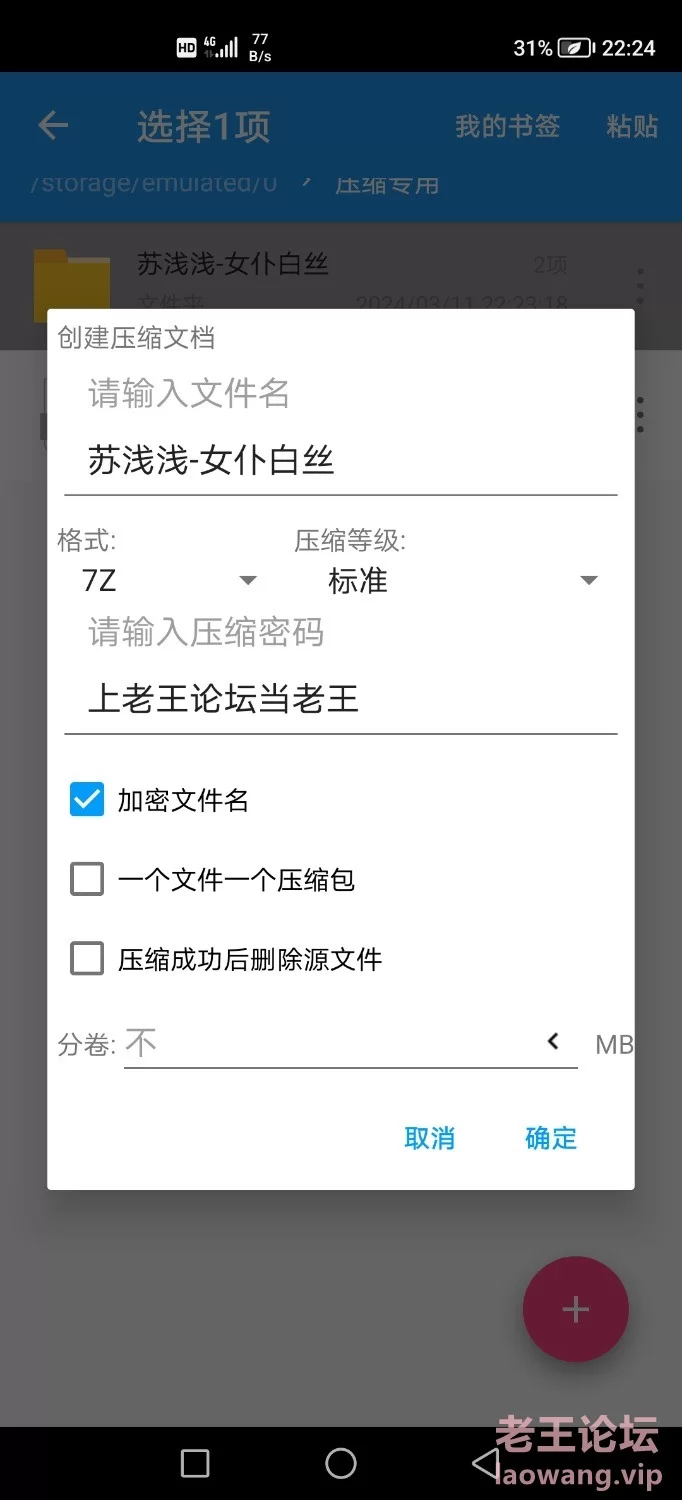Tap the system home button
682x1500 pixels.
[341, 1463]
